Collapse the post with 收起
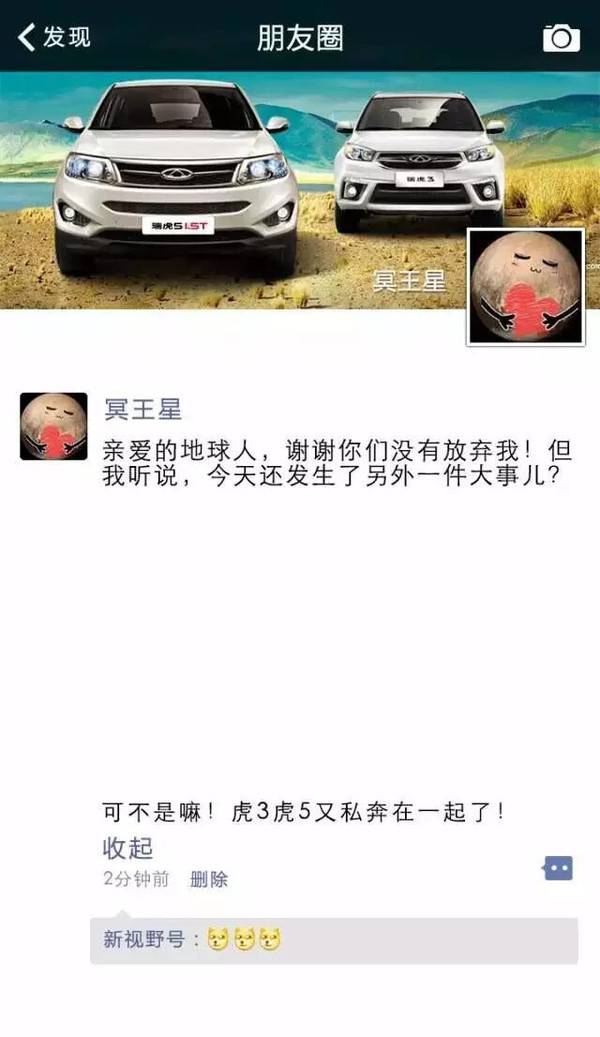600x1037 pixels. pyautogui.click(x=128, y=848)
